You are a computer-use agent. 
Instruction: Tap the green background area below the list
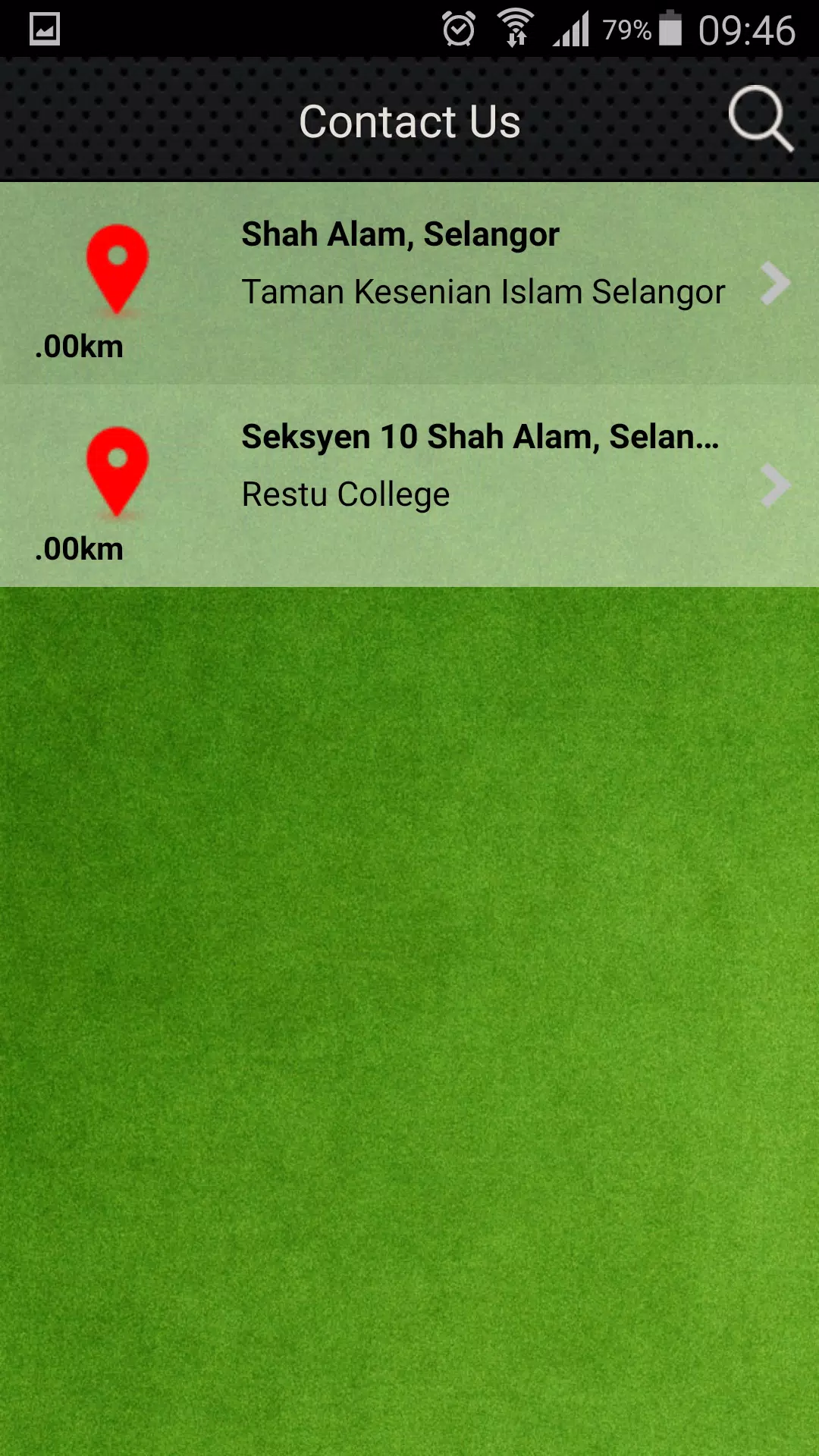[x=409, y=986]
